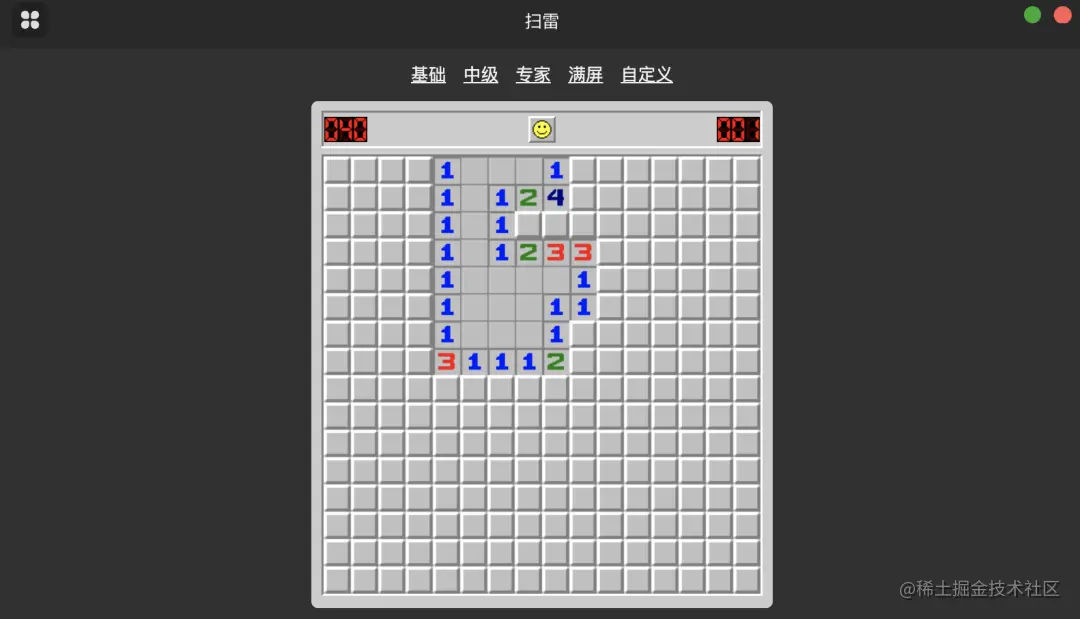This screenshot has width=1080, height=619.
Task: Tap the green window button
Action: [1032, 15]
